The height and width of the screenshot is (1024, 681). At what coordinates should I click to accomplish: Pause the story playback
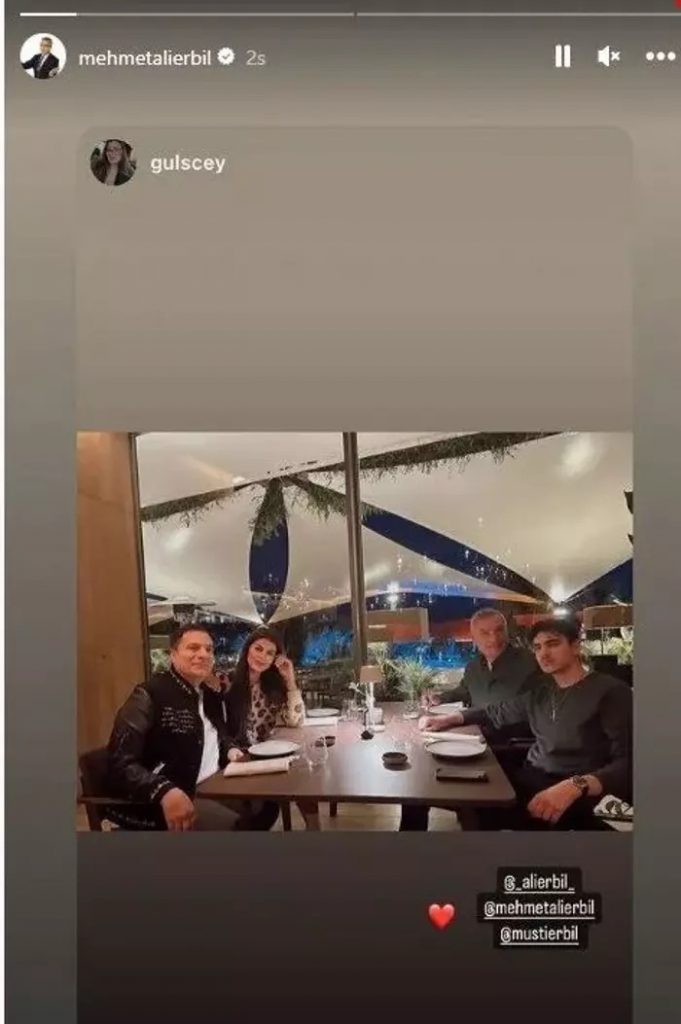coord(563,57)
